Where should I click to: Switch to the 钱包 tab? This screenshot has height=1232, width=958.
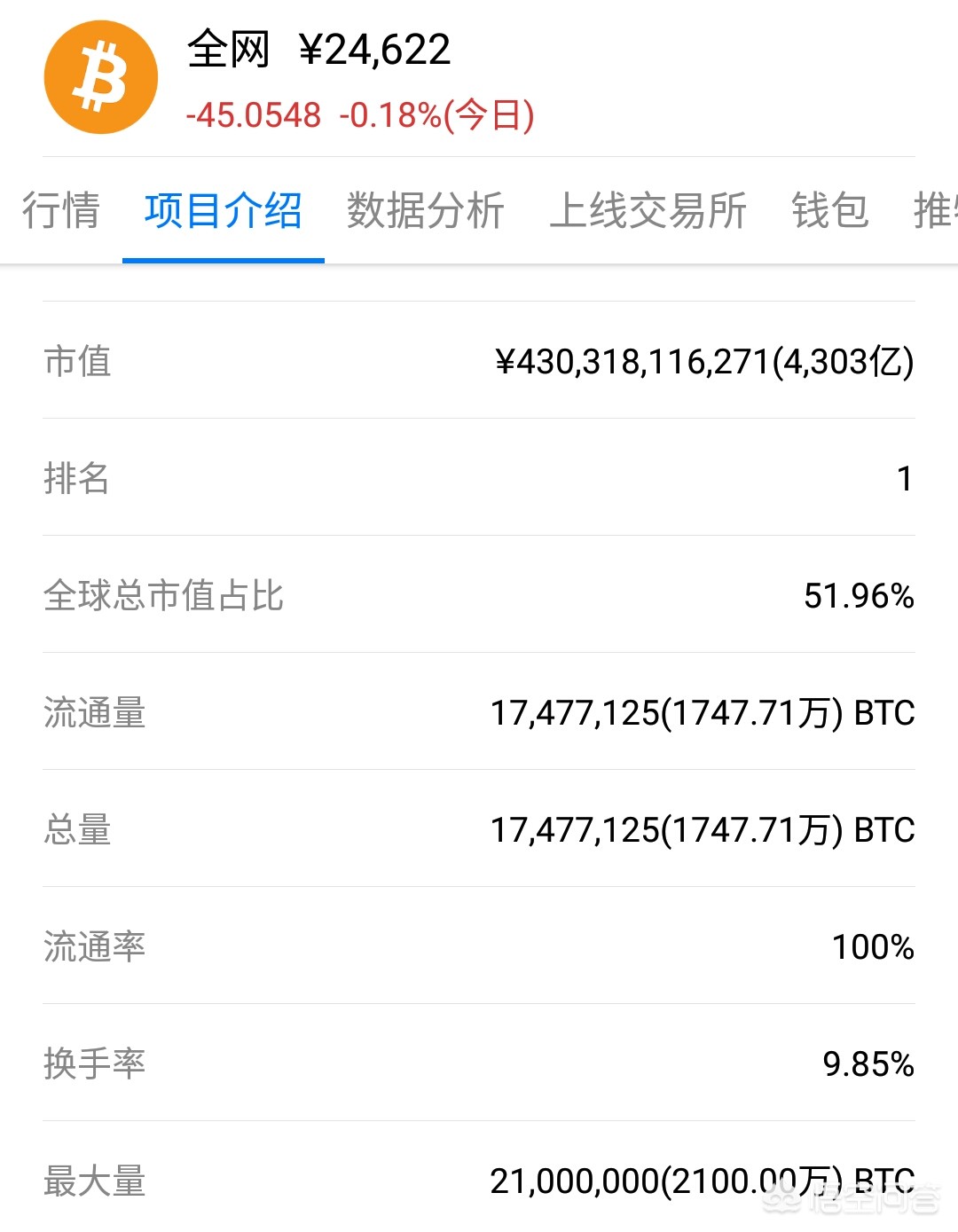(829, 211)
